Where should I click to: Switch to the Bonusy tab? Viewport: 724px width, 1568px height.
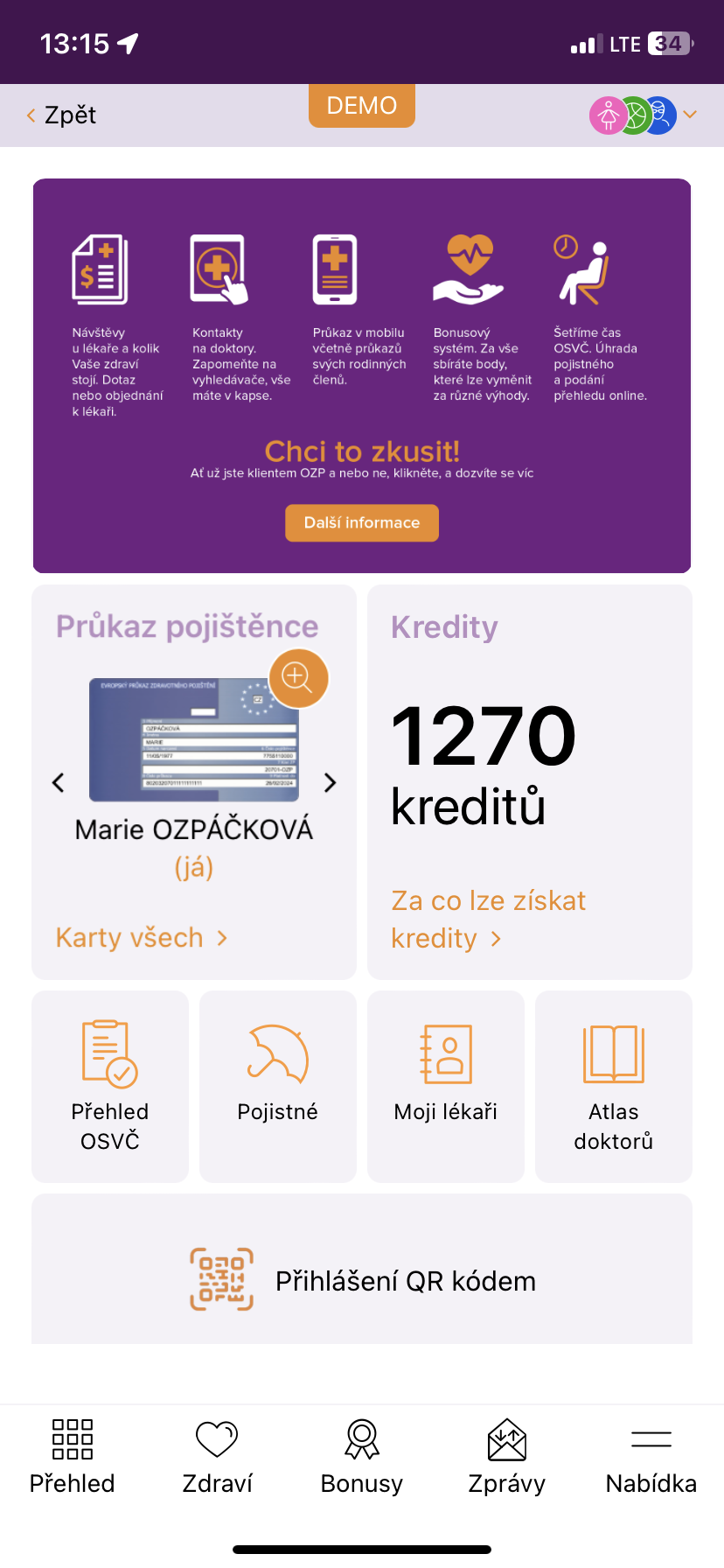(x=362, y=1456)
